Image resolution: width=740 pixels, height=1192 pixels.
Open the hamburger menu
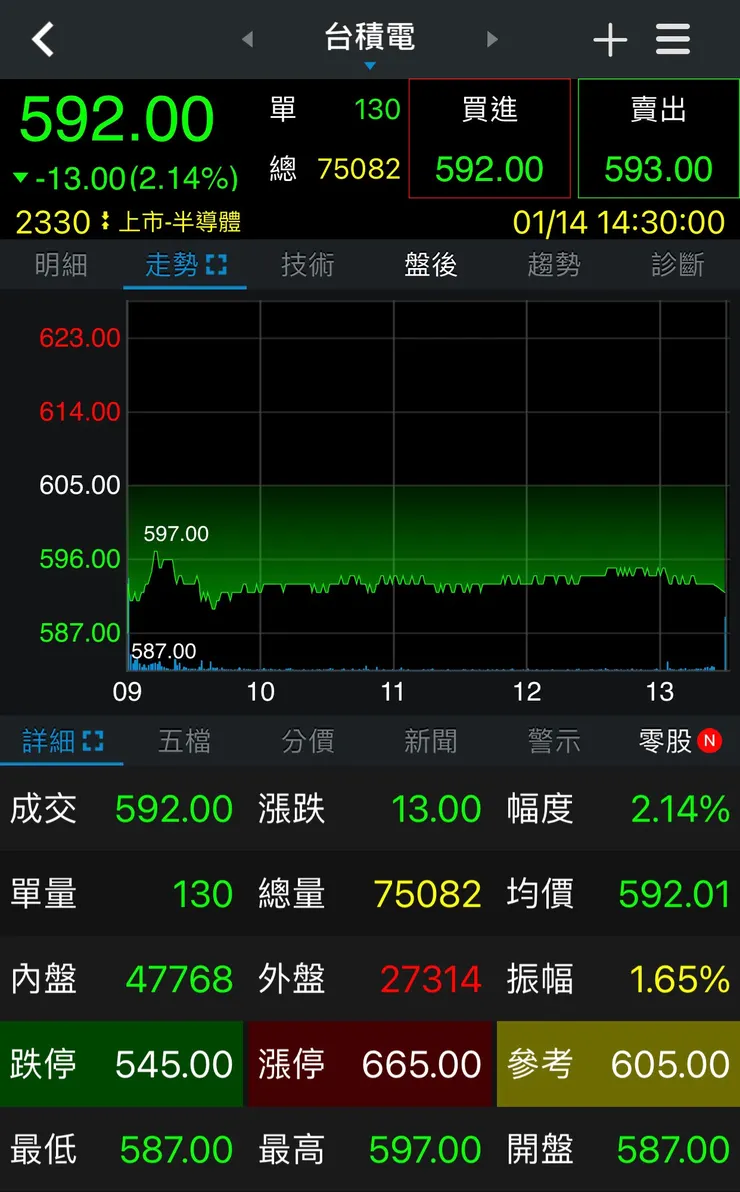click(672, 38)
